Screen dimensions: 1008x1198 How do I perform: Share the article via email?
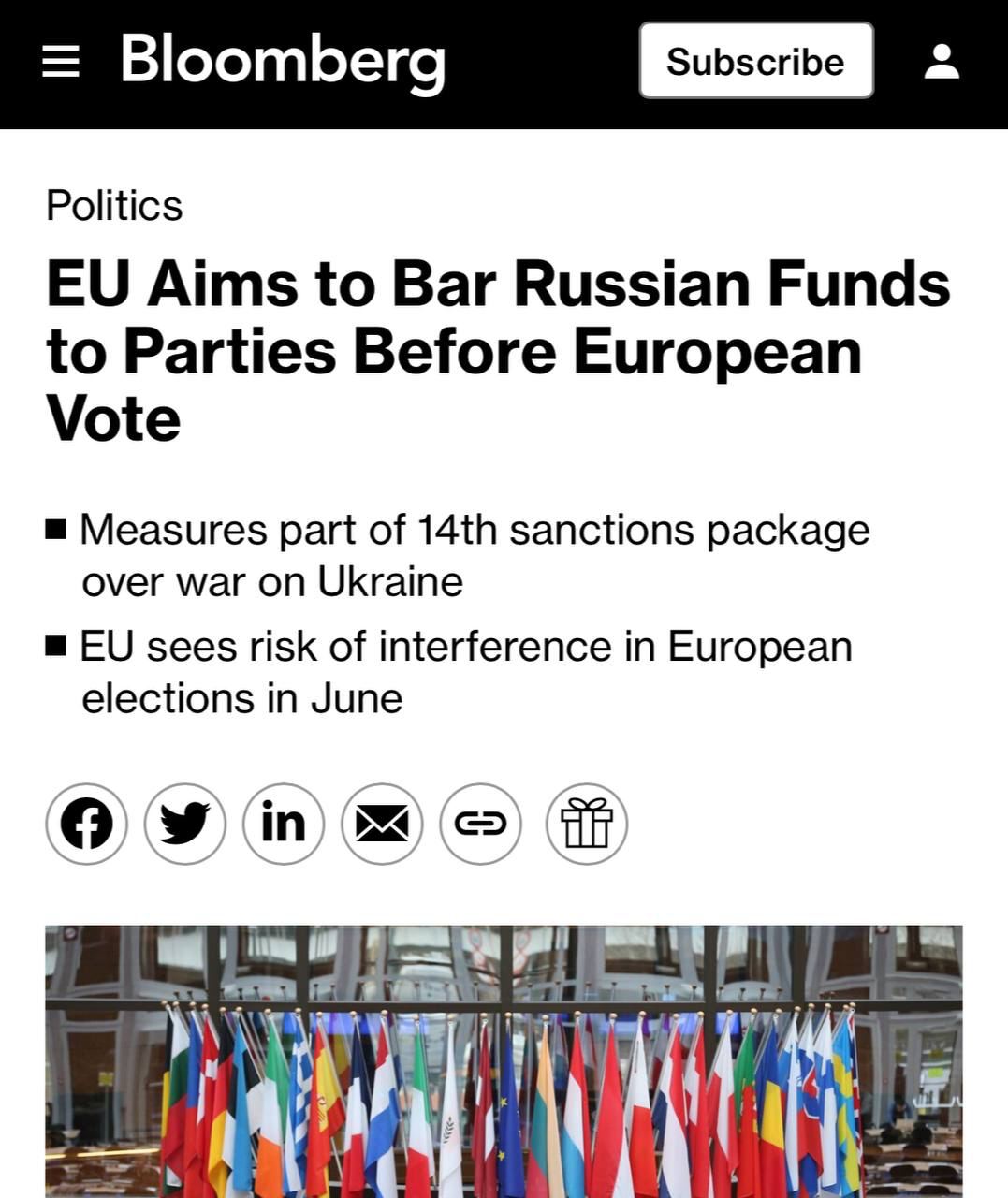coord(382,824)
